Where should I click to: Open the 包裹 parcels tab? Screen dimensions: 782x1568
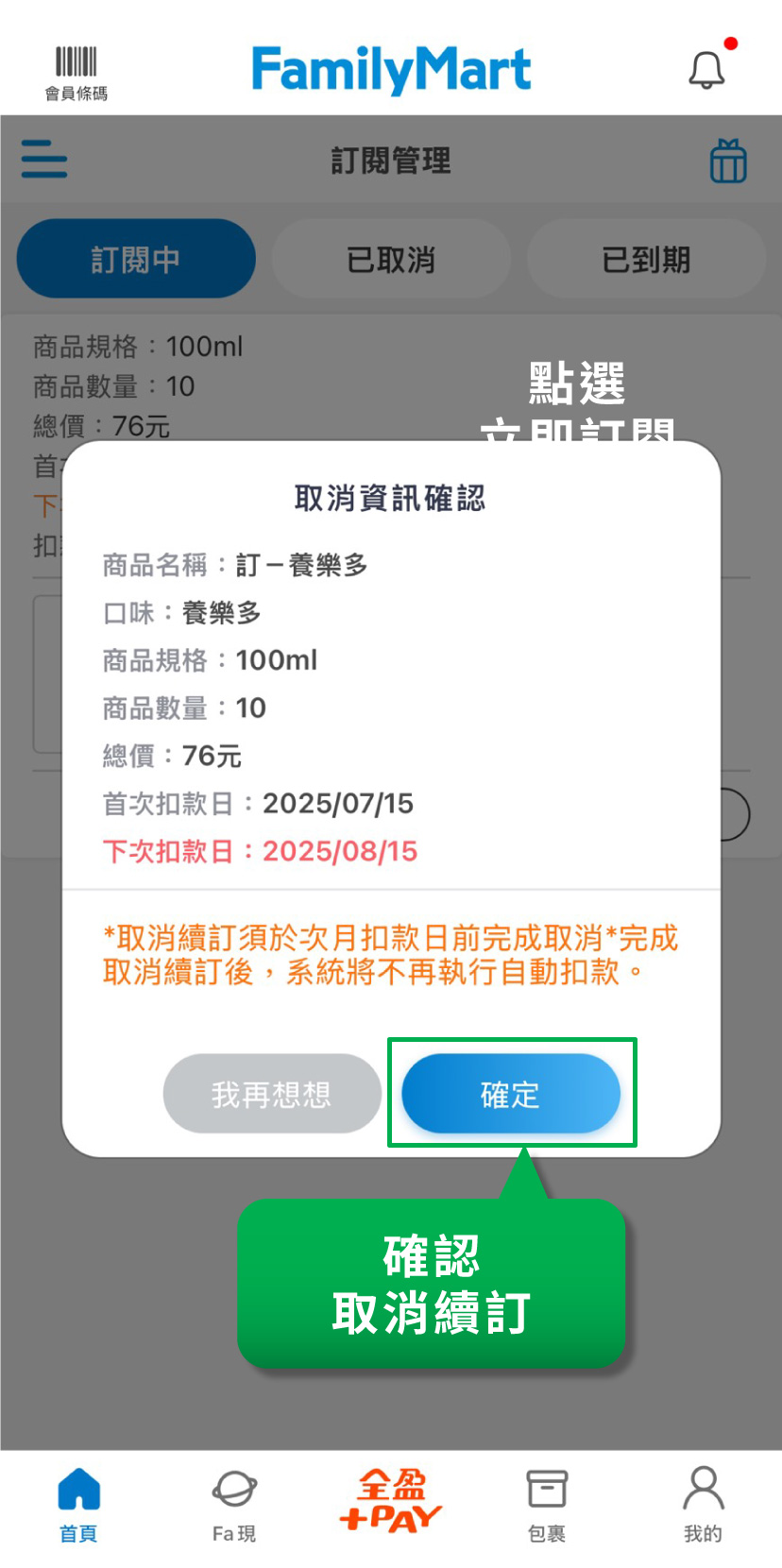point(547,1506)
